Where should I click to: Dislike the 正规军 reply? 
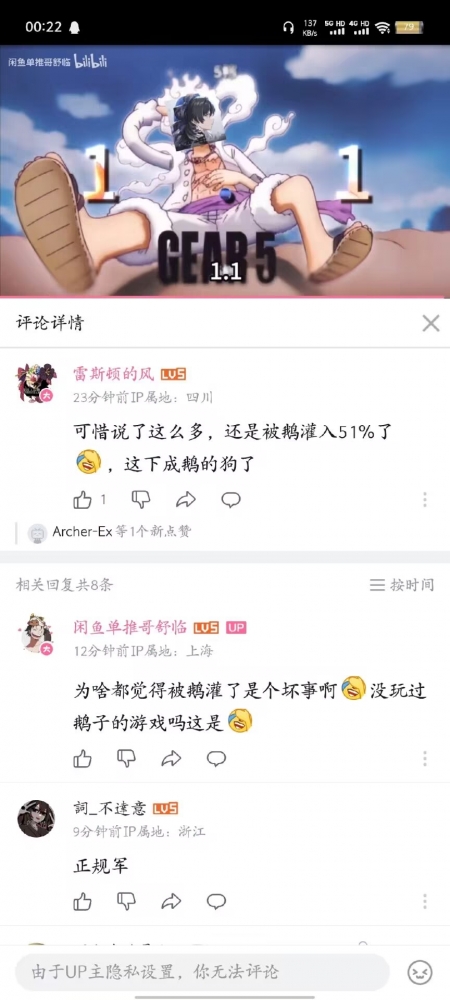[x=126, y=901]
